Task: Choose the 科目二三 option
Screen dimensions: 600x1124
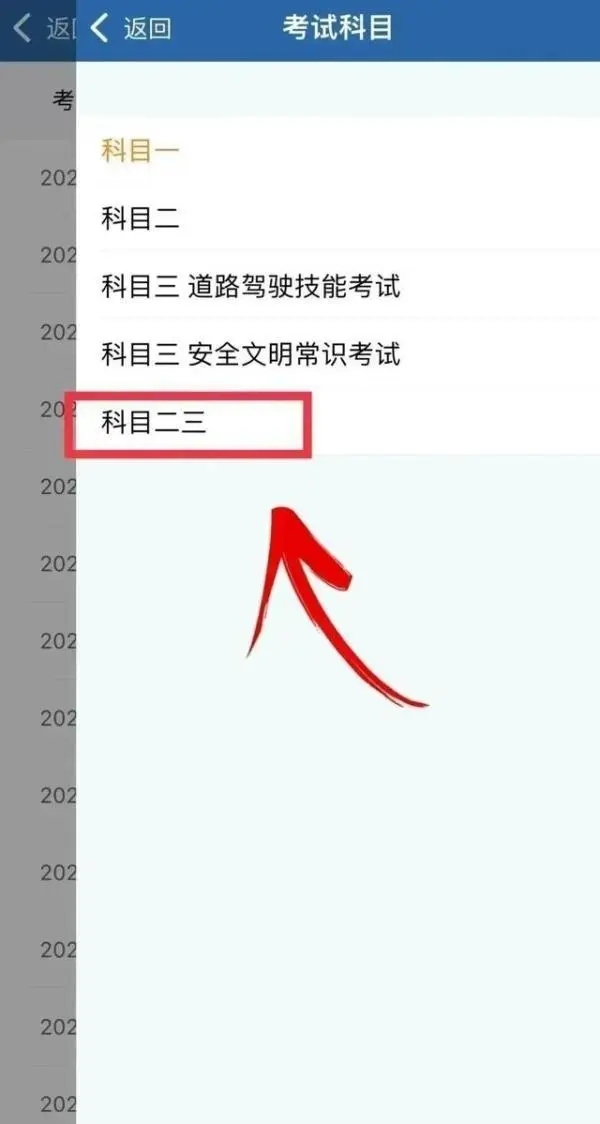Action: [153, 423]
